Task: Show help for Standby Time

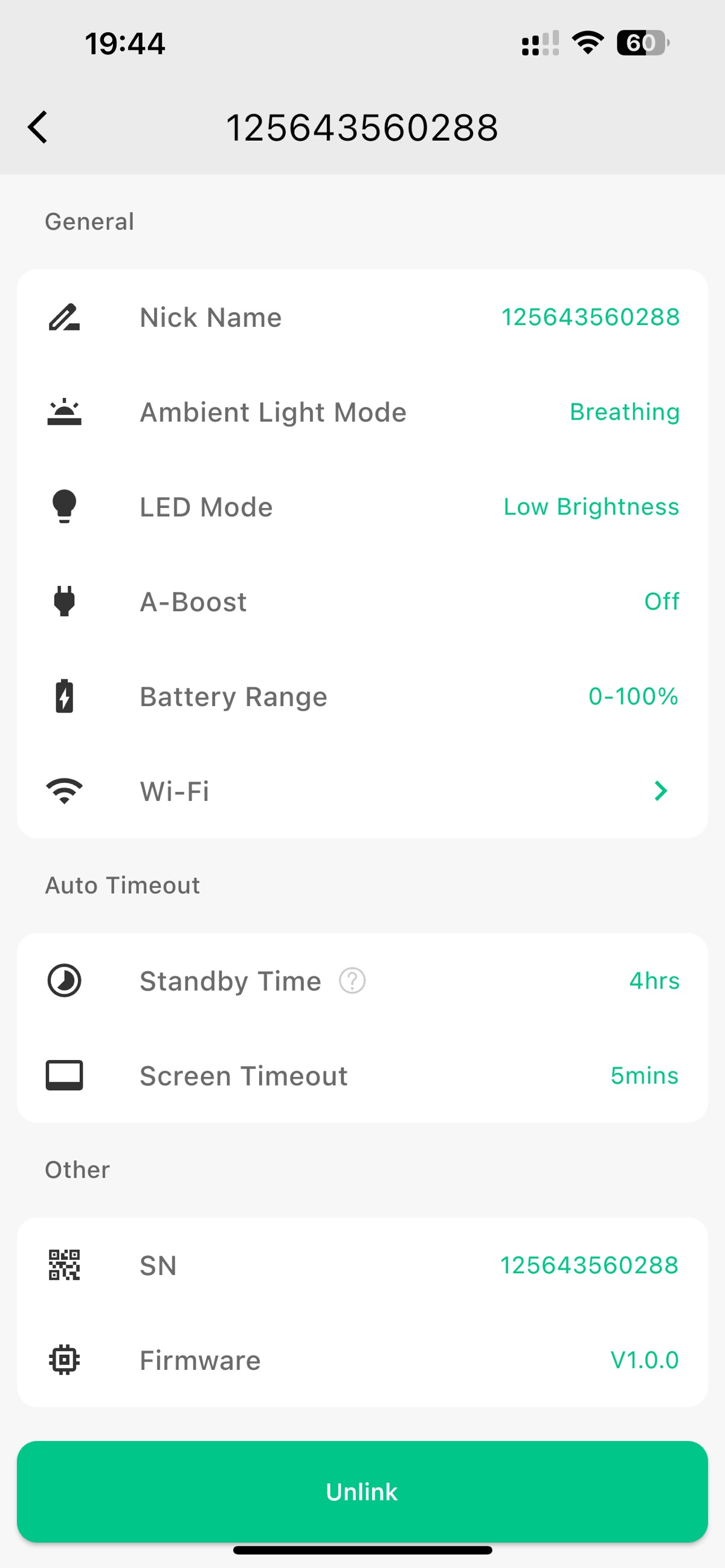Action: [x=352, y=981]
